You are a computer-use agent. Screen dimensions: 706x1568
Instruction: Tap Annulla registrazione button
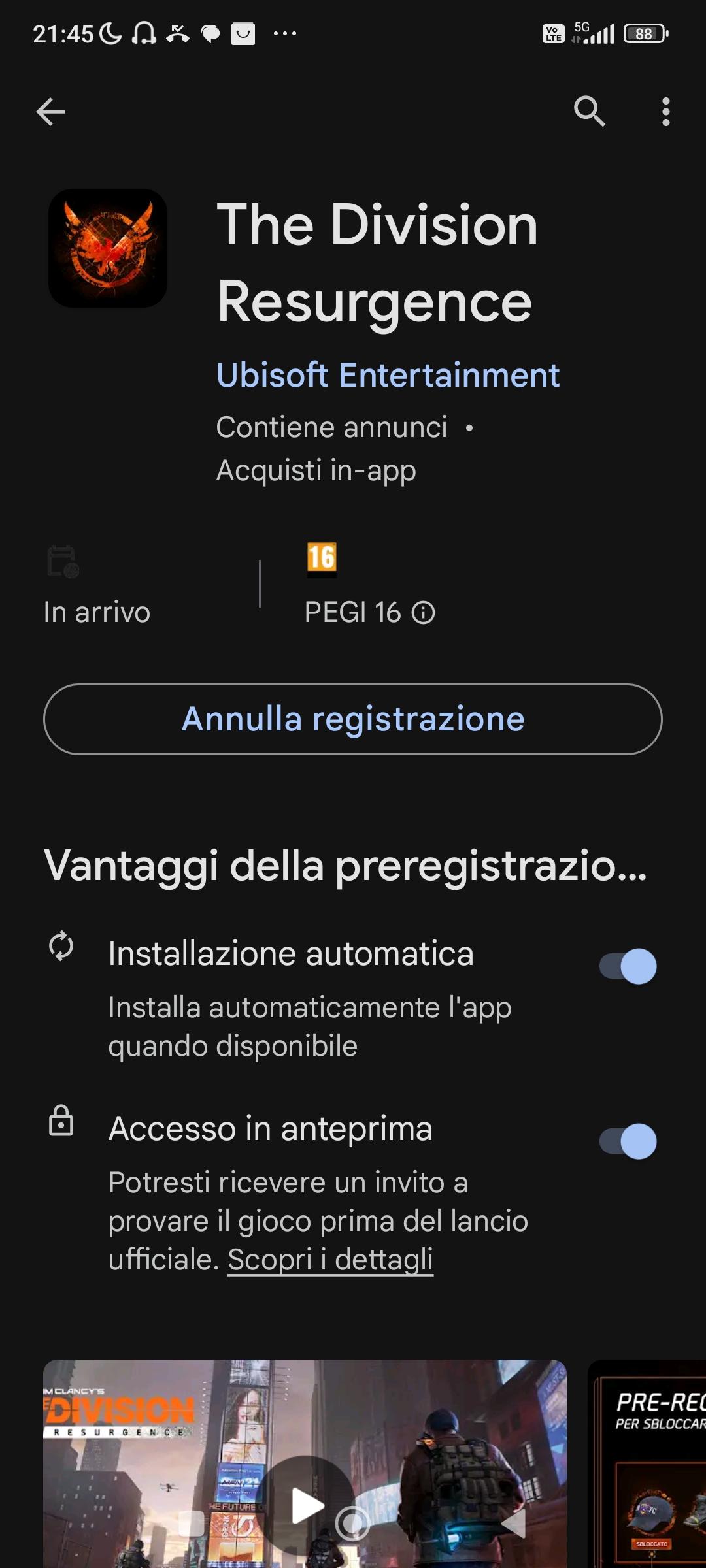pyautogui.click(x=353, y=719)
